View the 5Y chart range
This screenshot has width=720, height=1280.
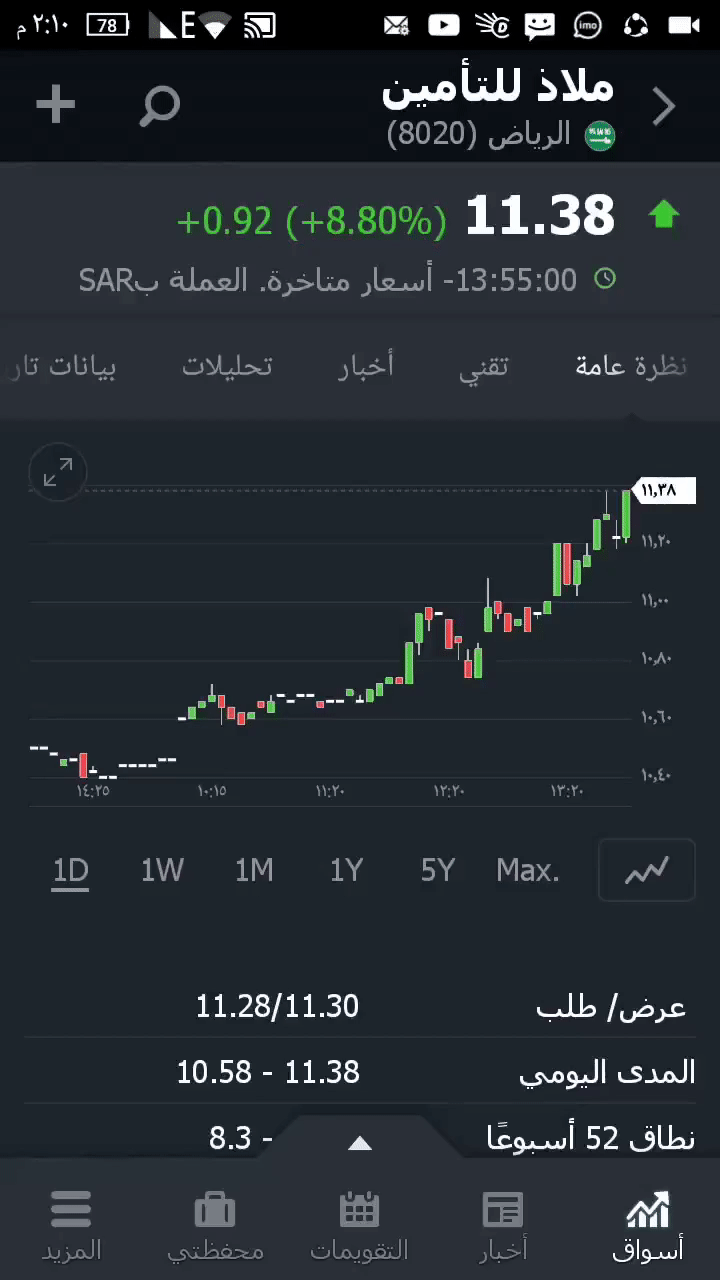438,871
